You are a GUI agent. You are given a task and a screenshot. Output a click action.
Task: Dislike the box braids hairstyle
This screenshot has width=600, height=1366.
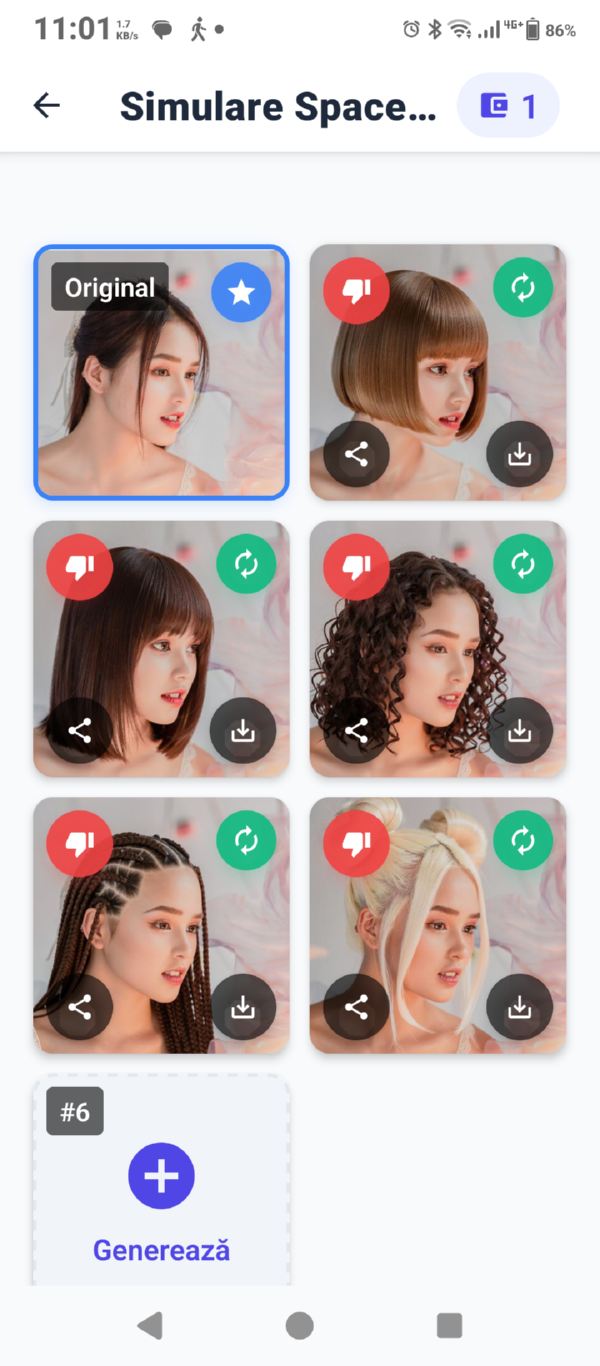point(80,843)
